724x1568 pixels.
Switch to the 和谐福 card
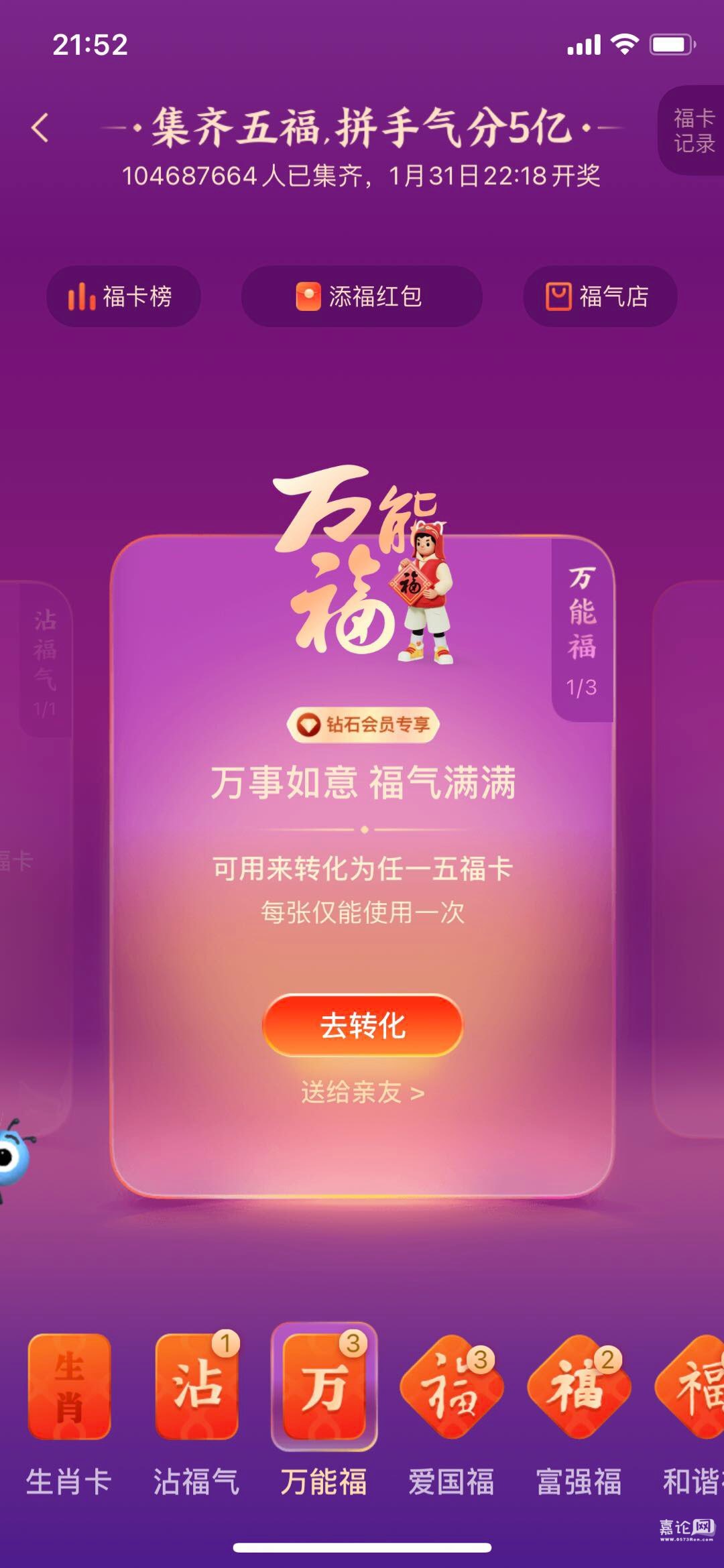694,1388
